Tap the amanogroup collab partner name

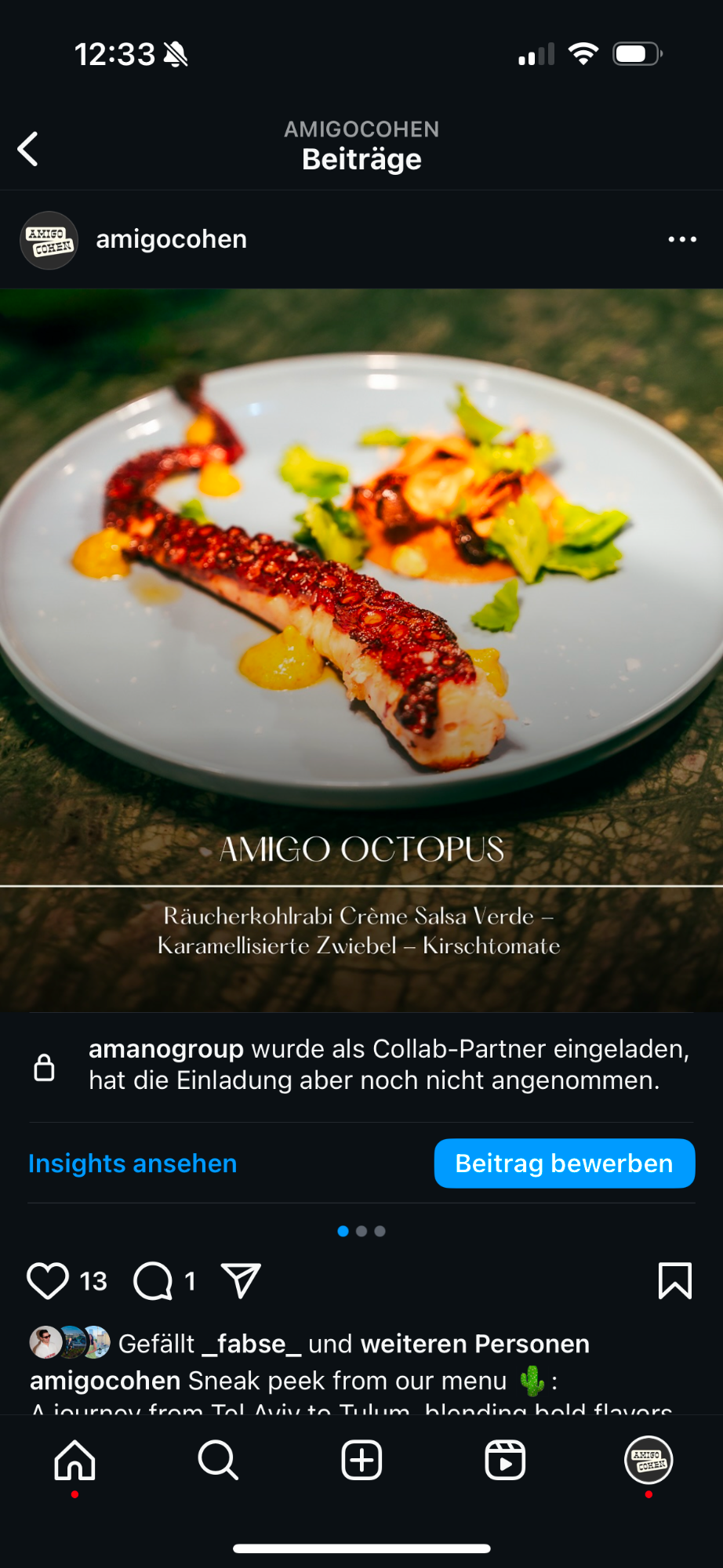[x=166, y=1049]
